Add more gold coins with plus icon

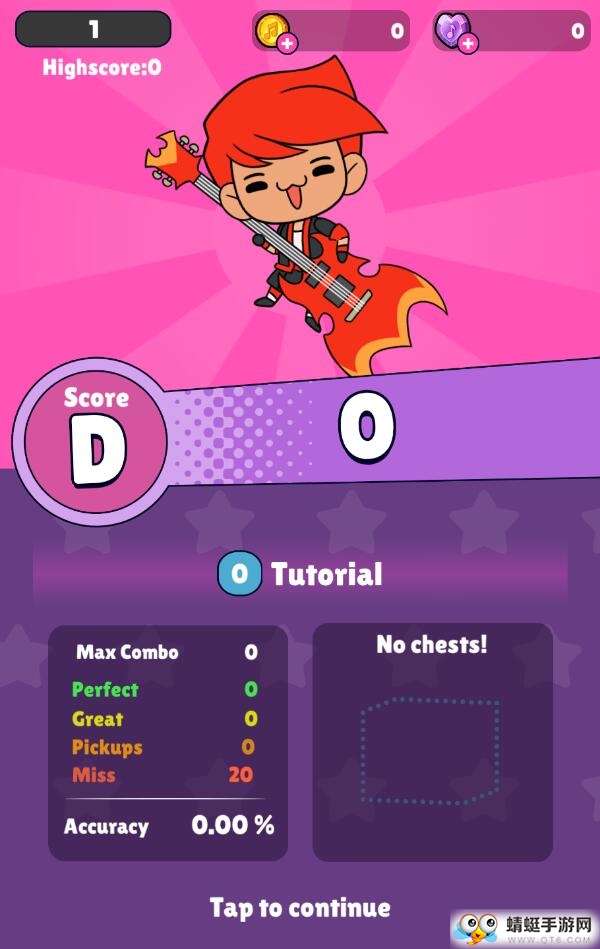pos(288,42)
